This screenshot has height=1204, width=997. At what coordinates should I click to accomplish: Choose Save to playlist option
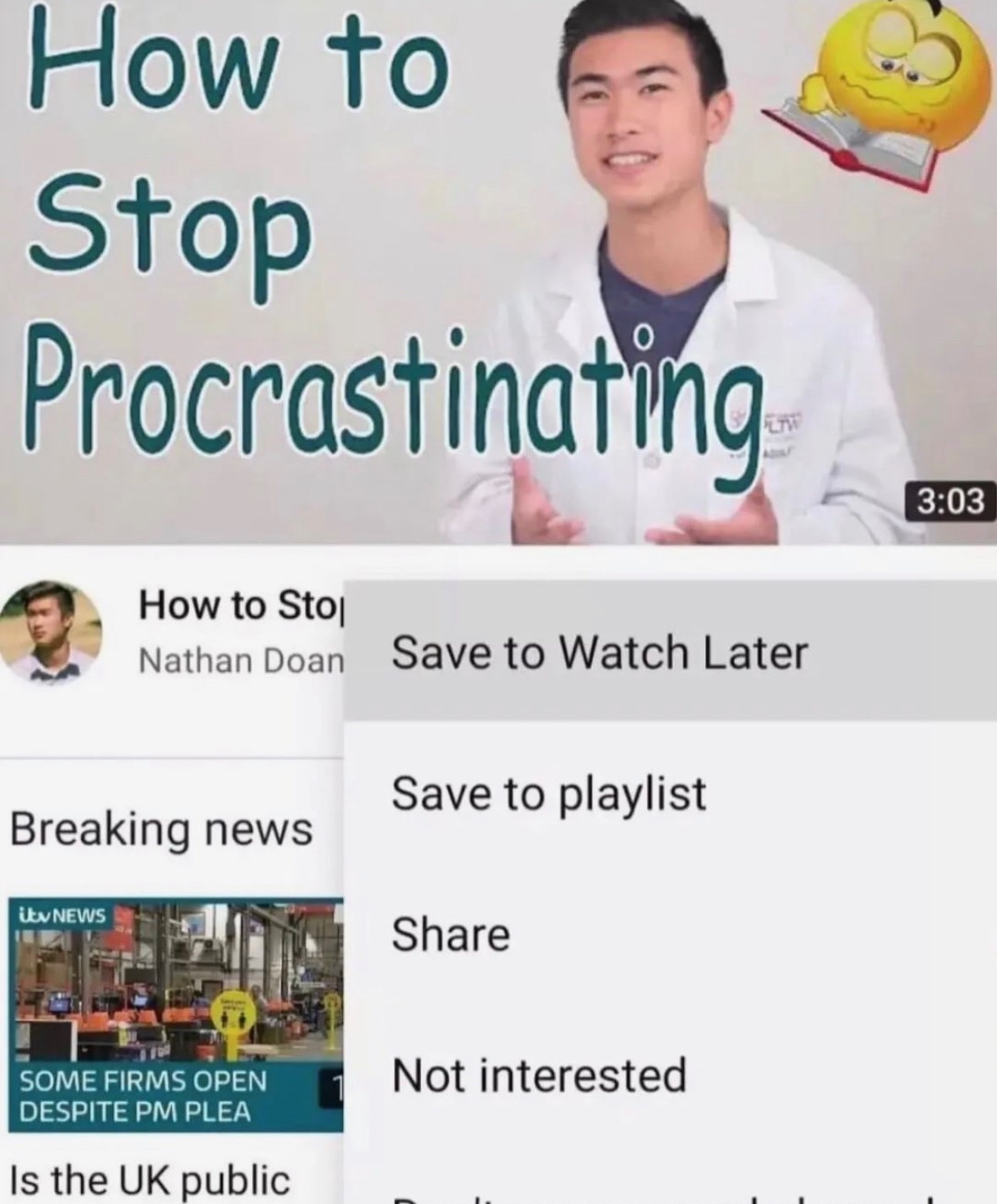point(549,794)
